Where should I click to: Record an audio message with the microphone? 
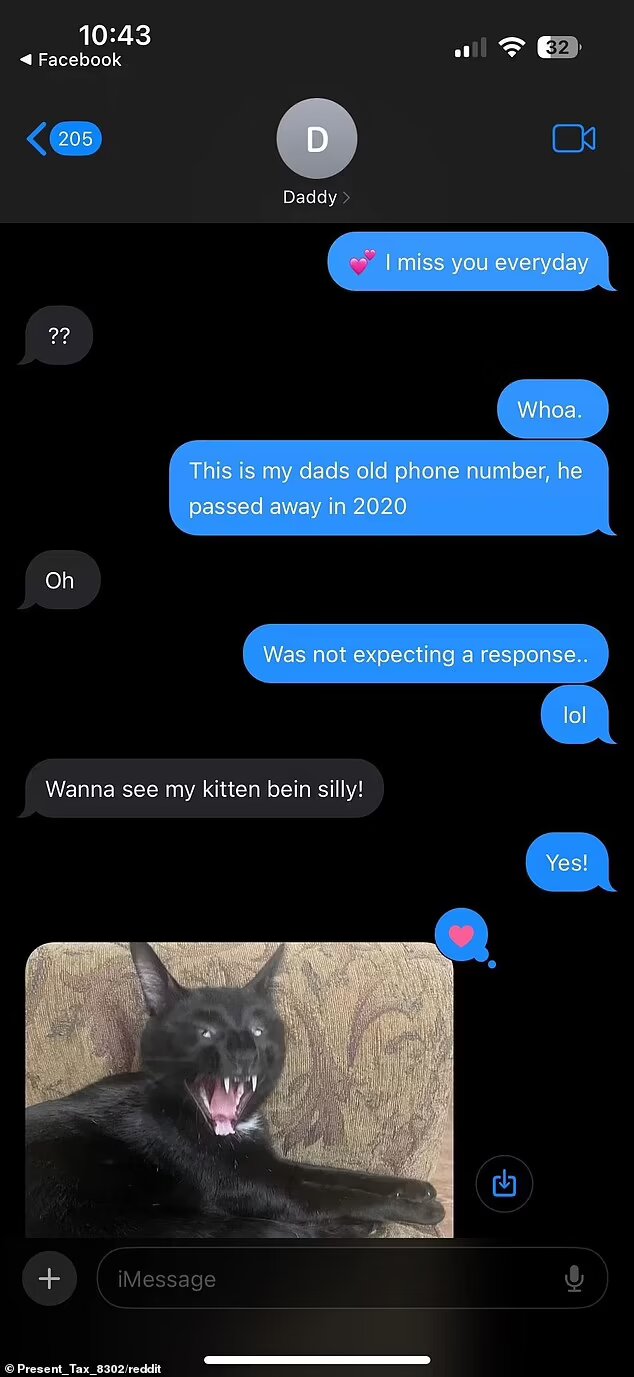pyautogui.click(x=574, y=1278)
